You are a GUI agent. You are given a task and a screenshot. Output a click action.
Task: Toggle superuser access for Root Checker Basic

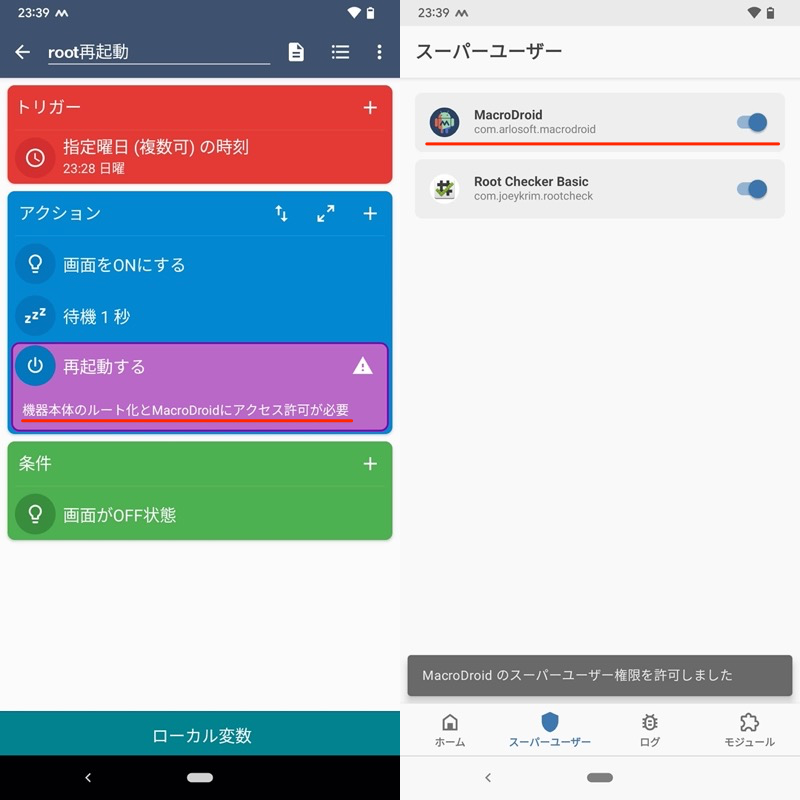click(x=752, y=188)
